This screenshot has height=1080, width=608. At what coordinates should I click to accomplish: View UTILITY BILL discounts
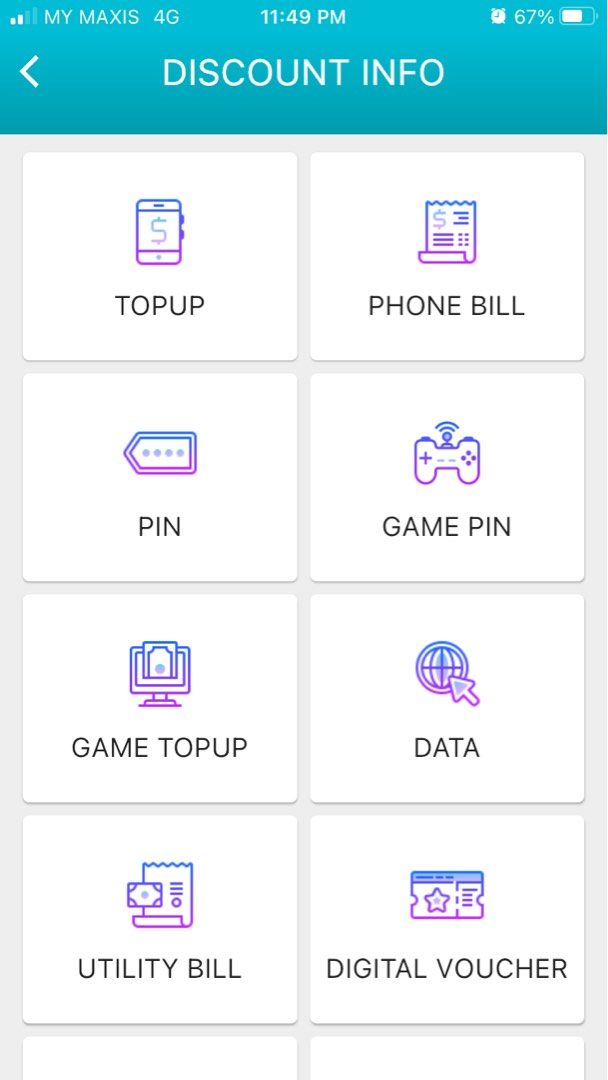click(160, 920)
